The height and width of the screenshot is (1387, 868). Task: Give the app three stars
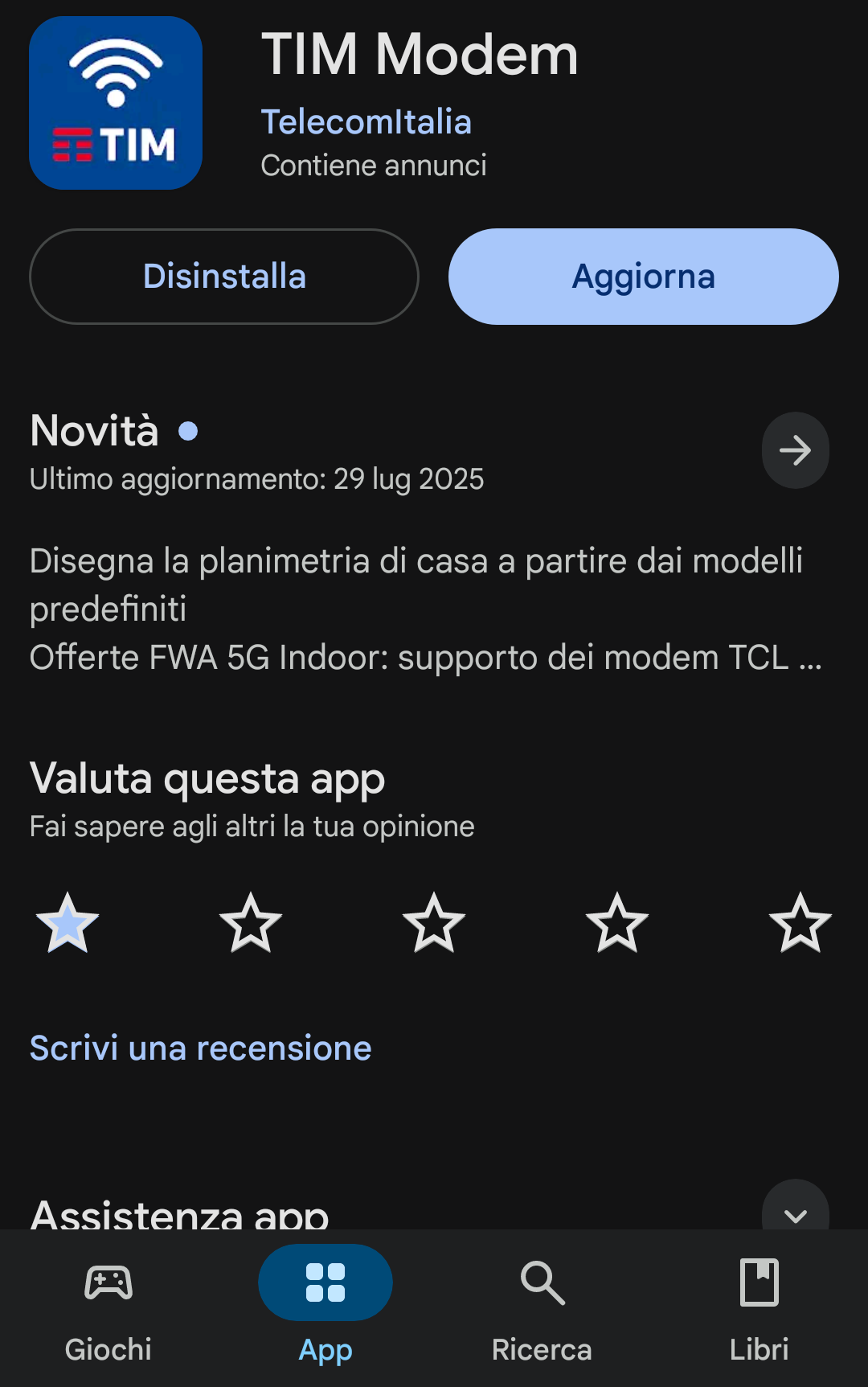[434, 923]
